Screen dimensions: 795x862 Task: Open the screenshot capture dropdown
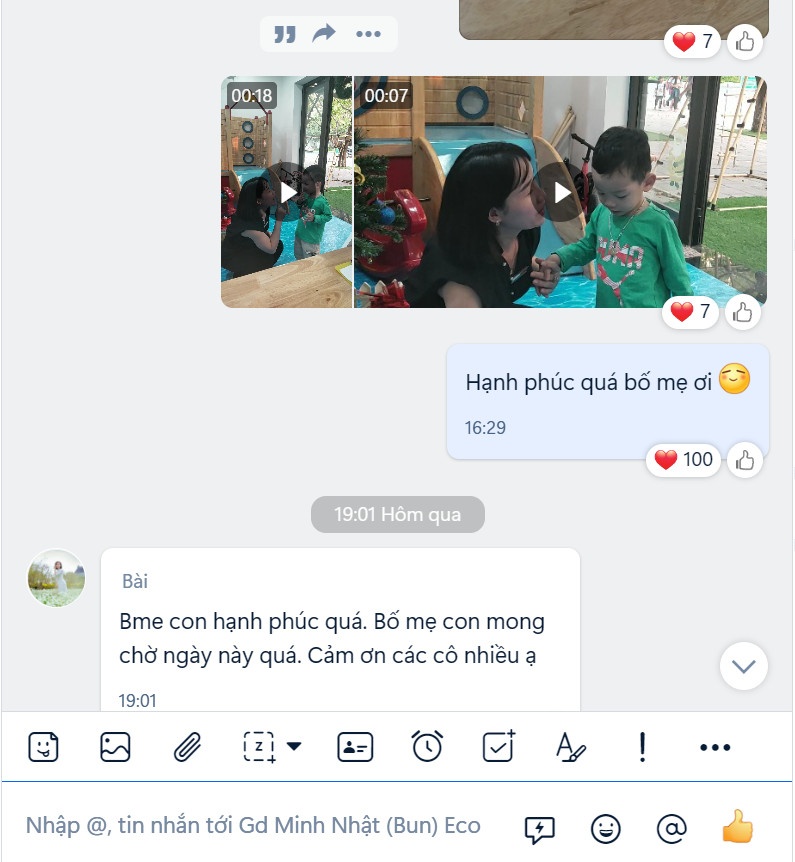pos(294,746)
